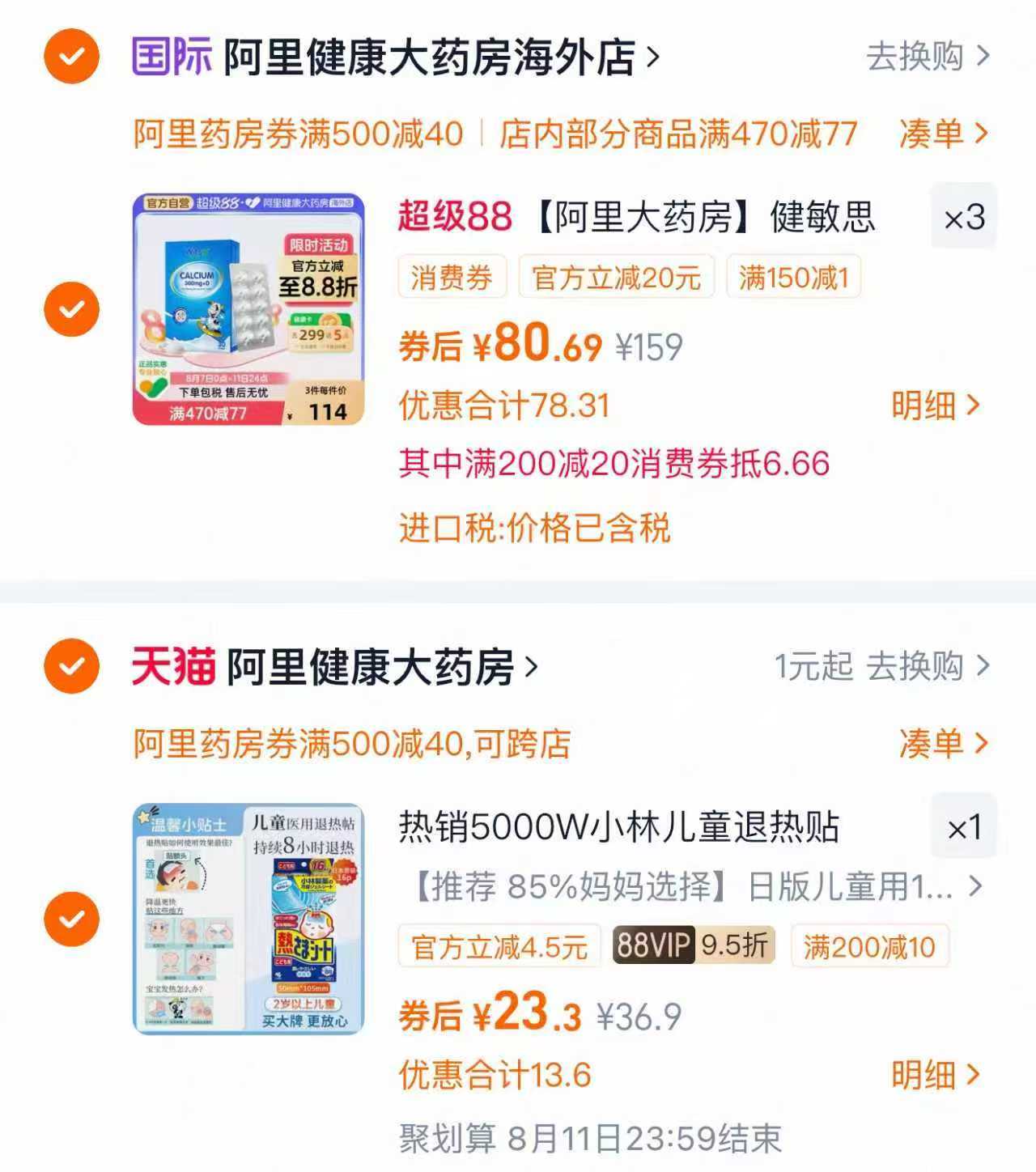Click 去换购 for the international store
The image size is (1036, 1172).
click(915, 57)
